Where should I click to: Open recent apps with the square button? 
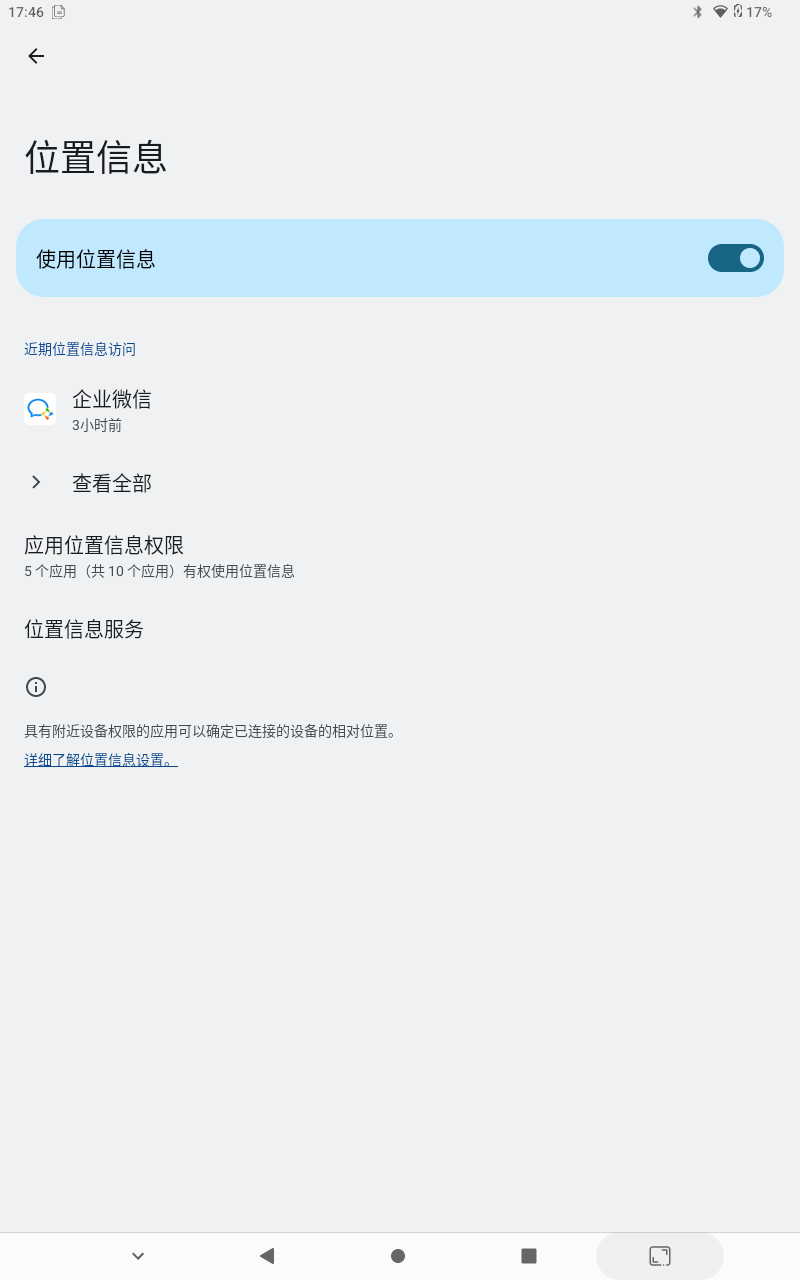pyautogui.click(x=529, y=1256)
